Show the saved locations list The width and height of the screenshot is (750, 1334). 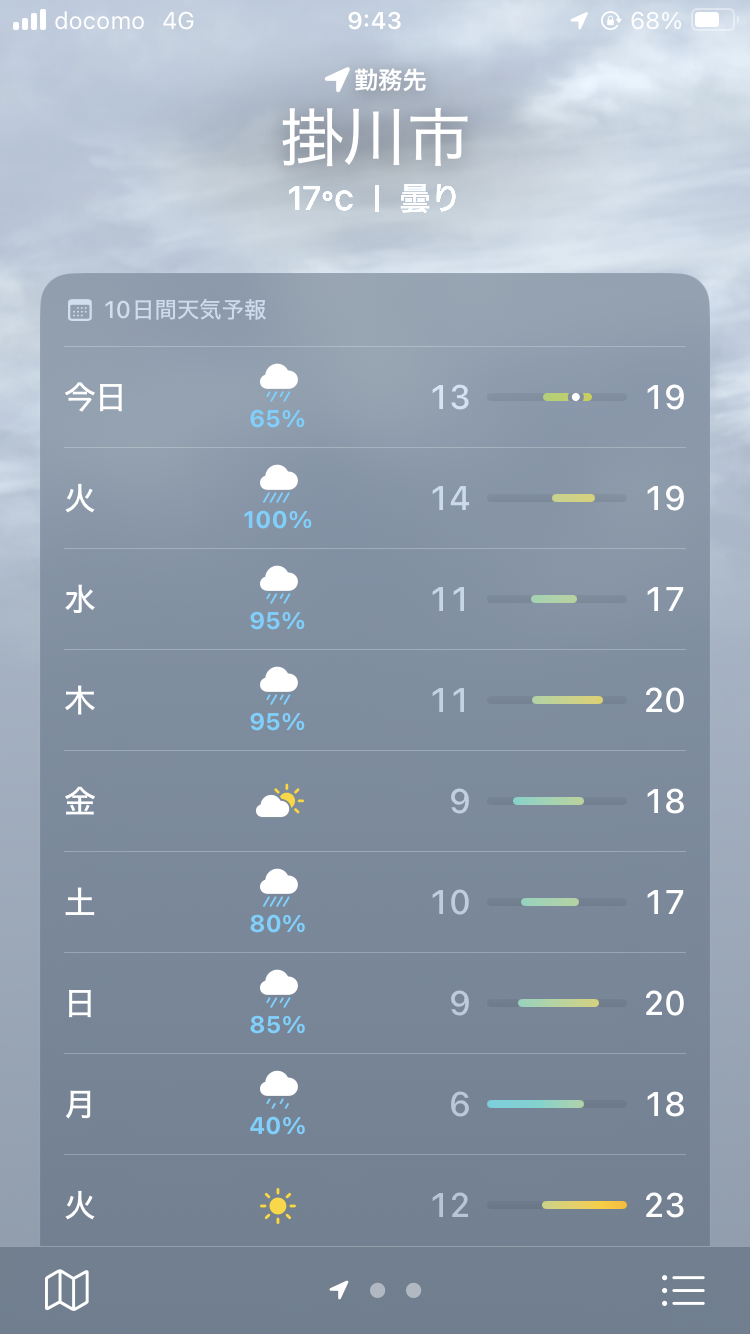click(x=684, y=1290)
